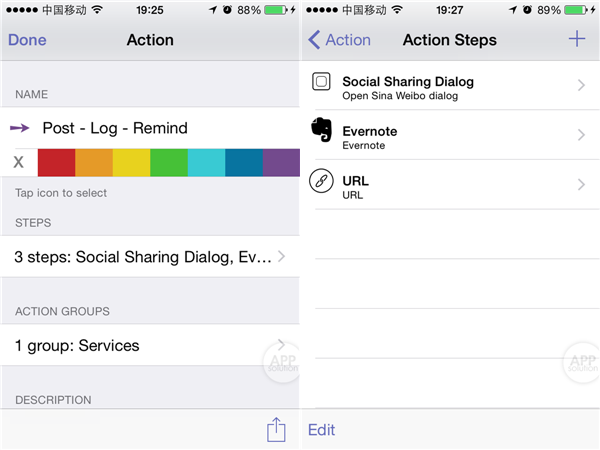Screen dimensions: 600x450
Task: Share this action via share icon
Action: (x=276, y=430)
